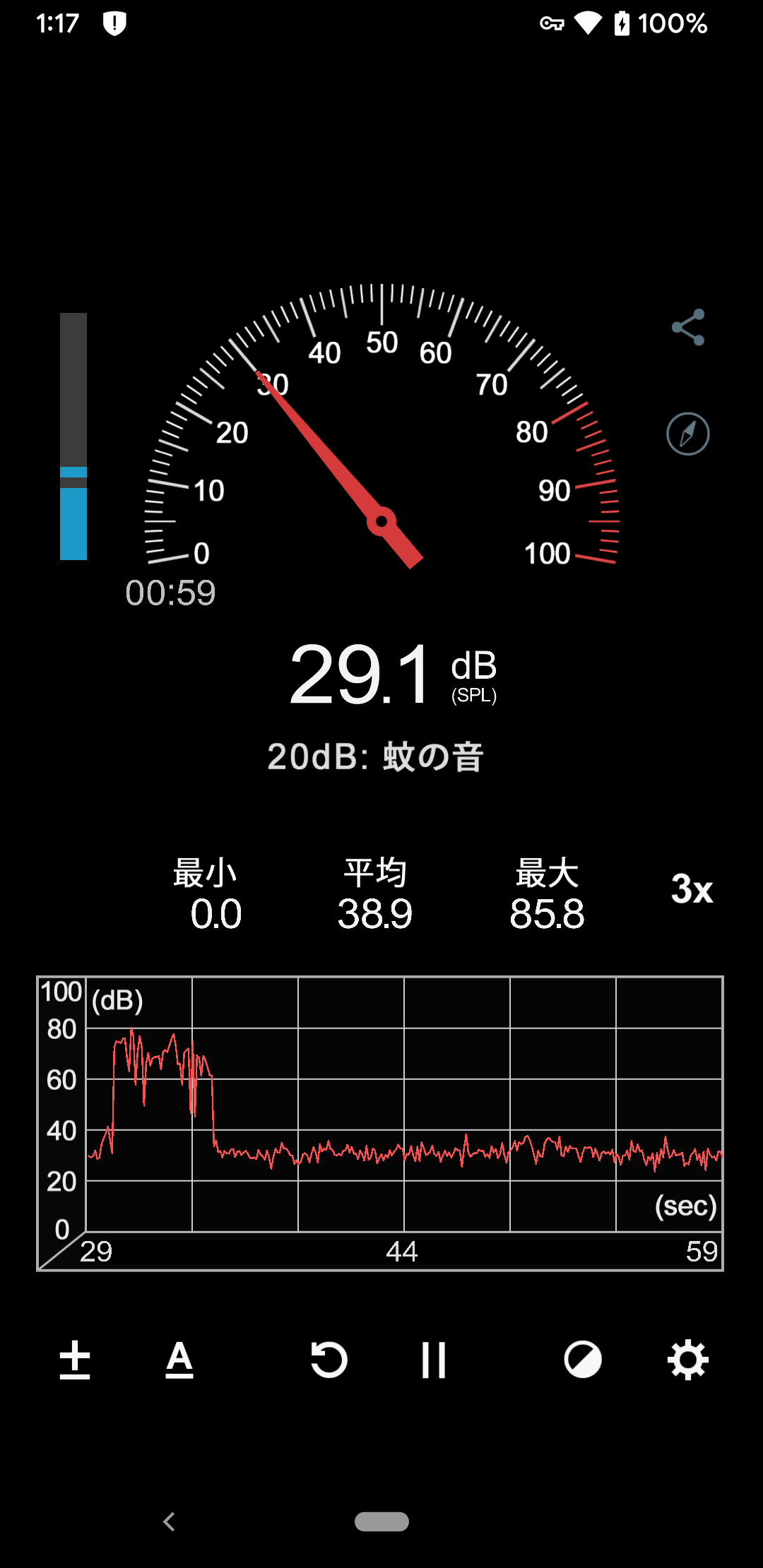Image resolution: width=763 pixels, height=1568 pixels.
Task: Go back with system back arrow
Action: point(169,1521)
